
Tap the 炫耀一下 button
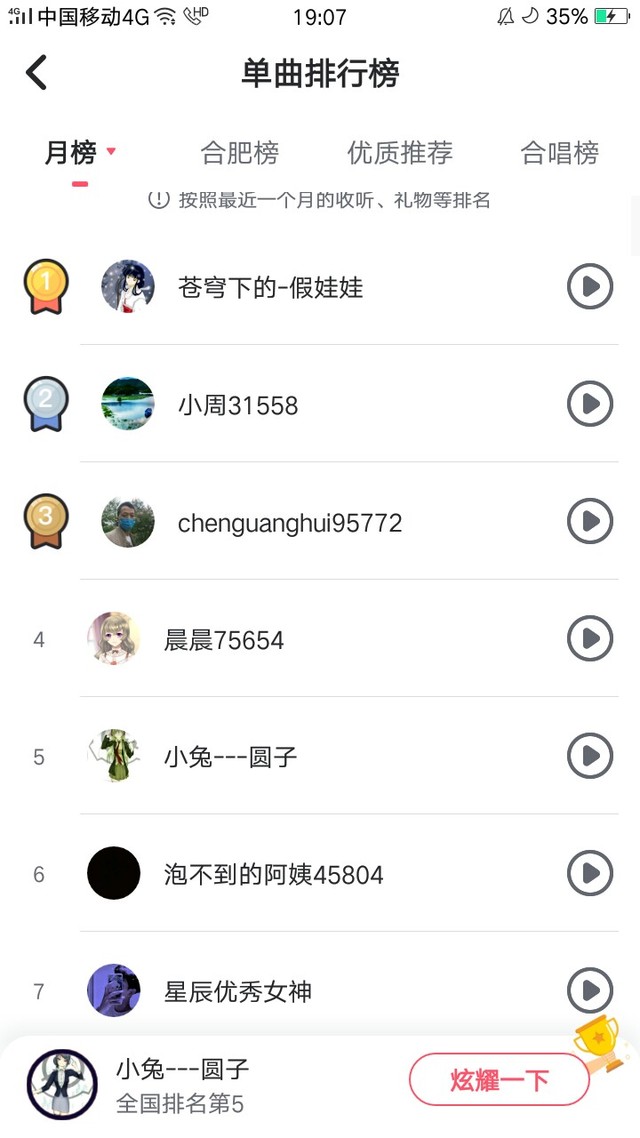tap(499, 1080)
